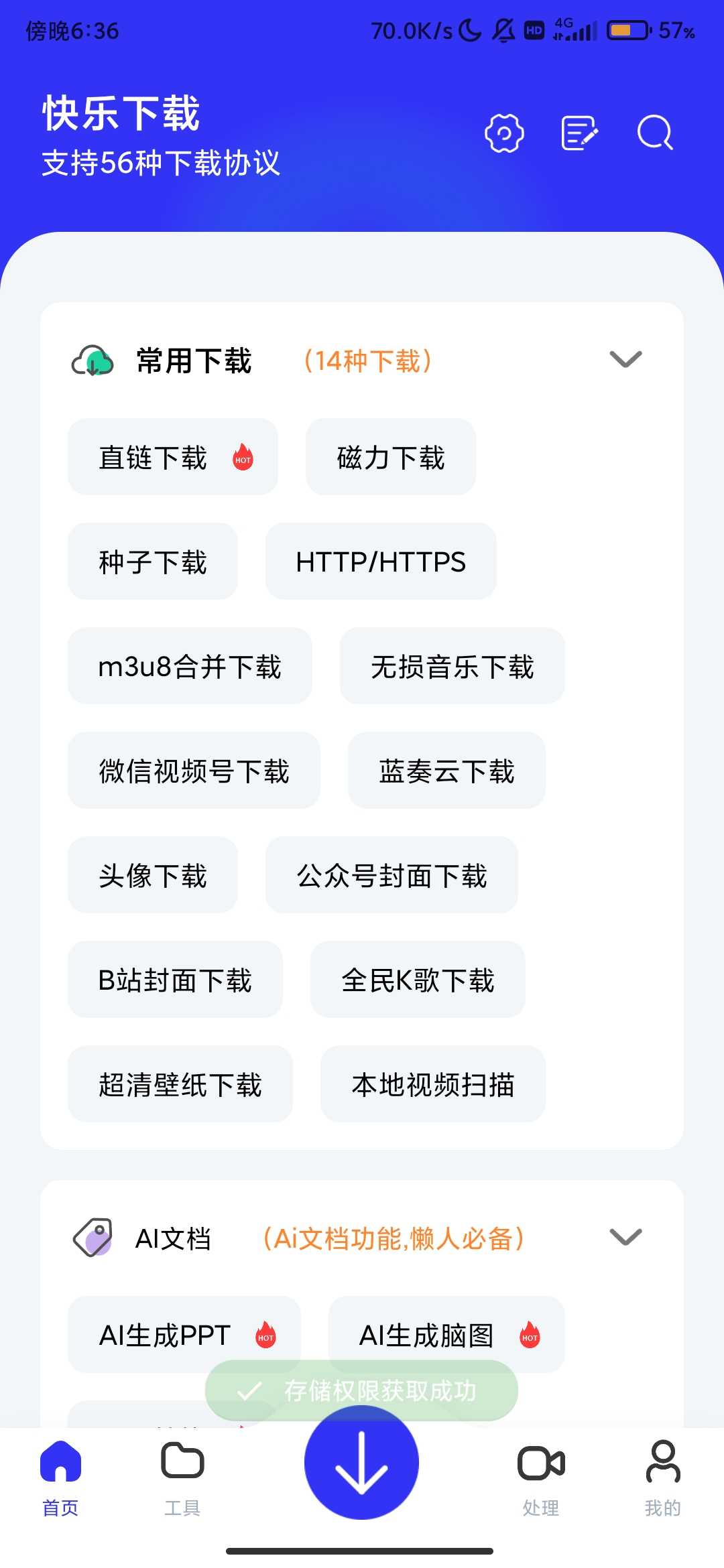
Task: Open the help/support gear icon
Action: tap(504, 133)
